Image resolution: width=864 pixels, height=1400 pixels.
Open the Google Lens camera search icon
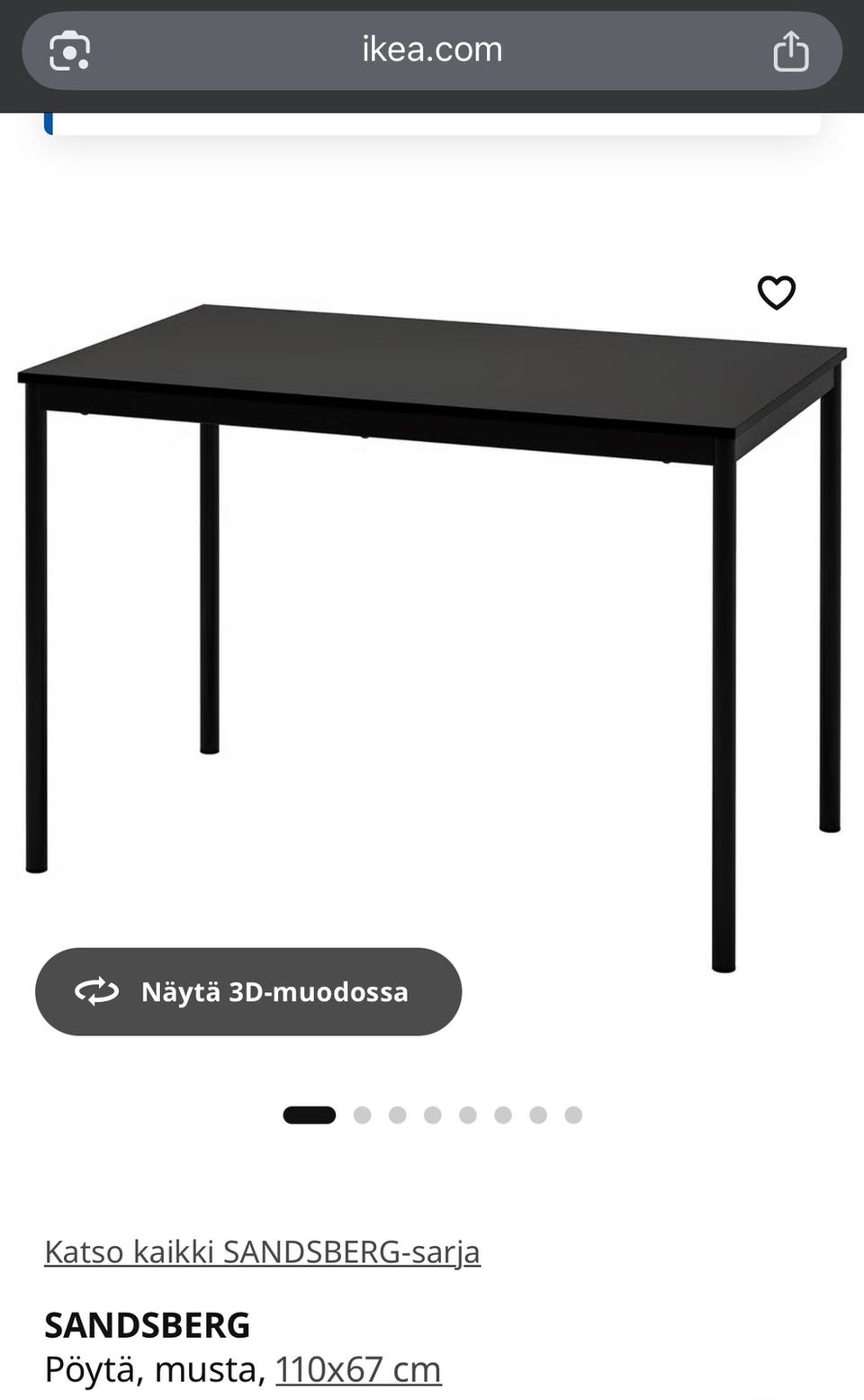click(69, 50)
